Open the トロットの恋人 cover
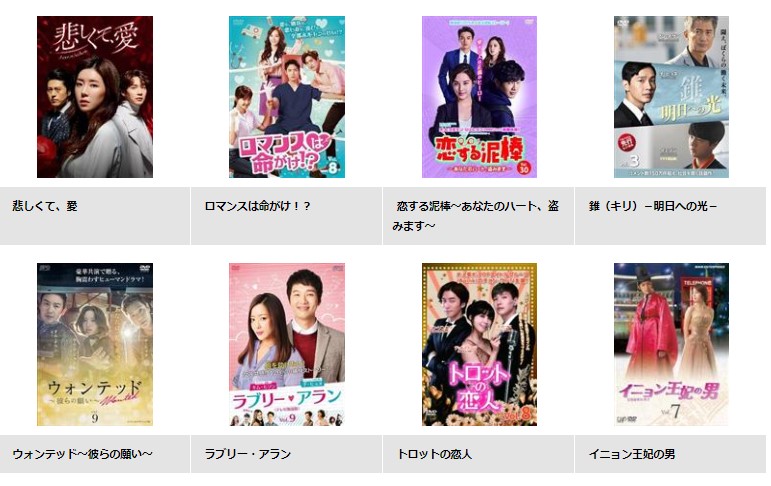 click(479, 344)
